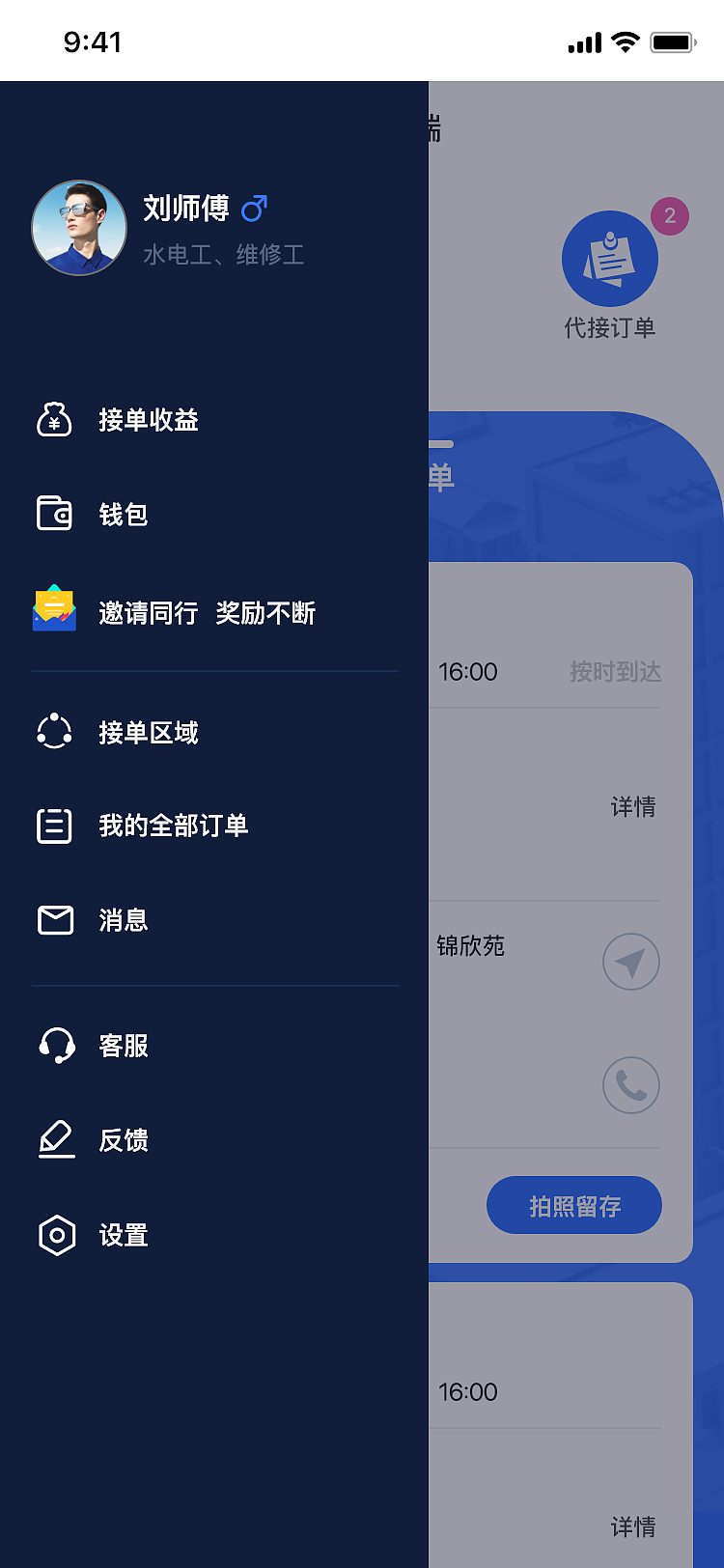Image resolution: width=724 pixels, height=1568 pixels.
Task: Tap 拍照留存 button
Action: (x=574, y=1205)
